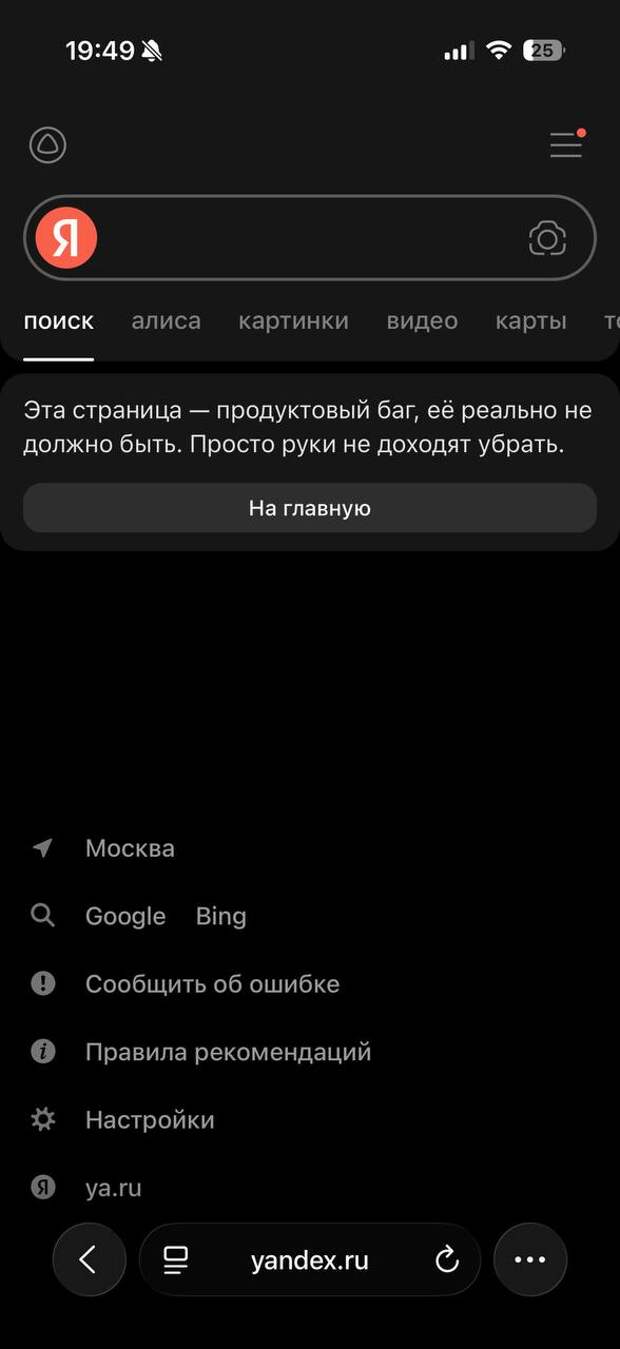Open Сообщить об ошибке
This screenshot has height=1349, width=620.
click(x=212, y=984)
